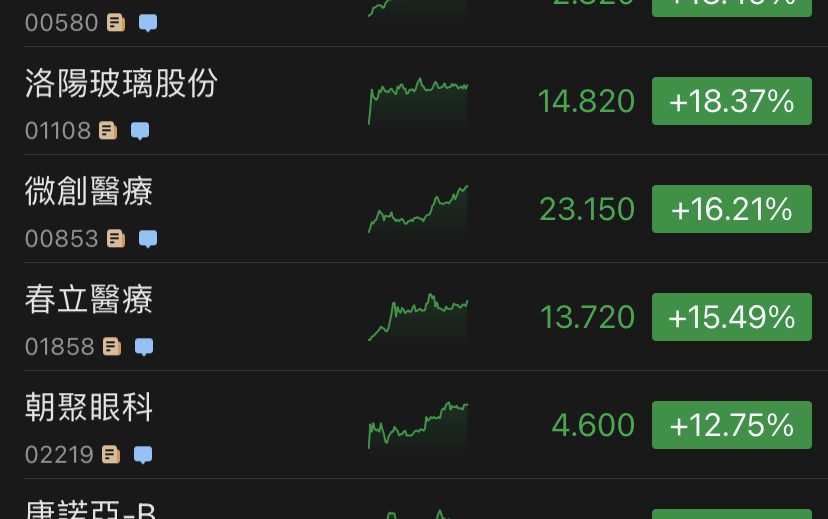Tap the +18.37% change badge
This screenshot has width=828, height=519.
(x=731, y=101)
